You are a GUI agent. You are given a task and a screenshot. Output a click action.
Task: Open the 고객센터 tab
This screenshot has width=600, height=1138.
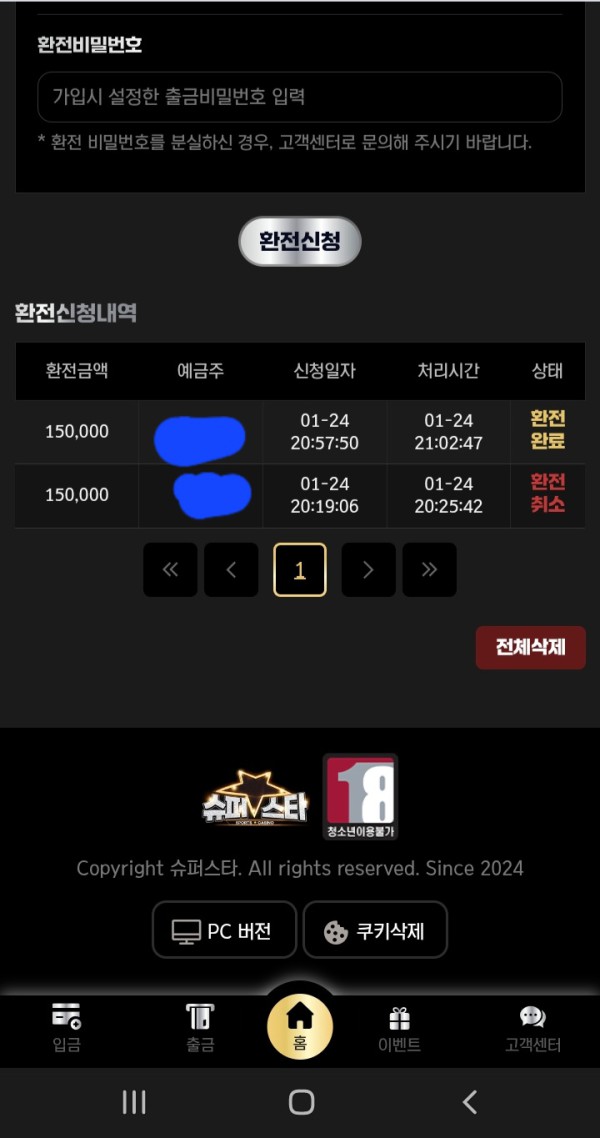pos(532,1028)
